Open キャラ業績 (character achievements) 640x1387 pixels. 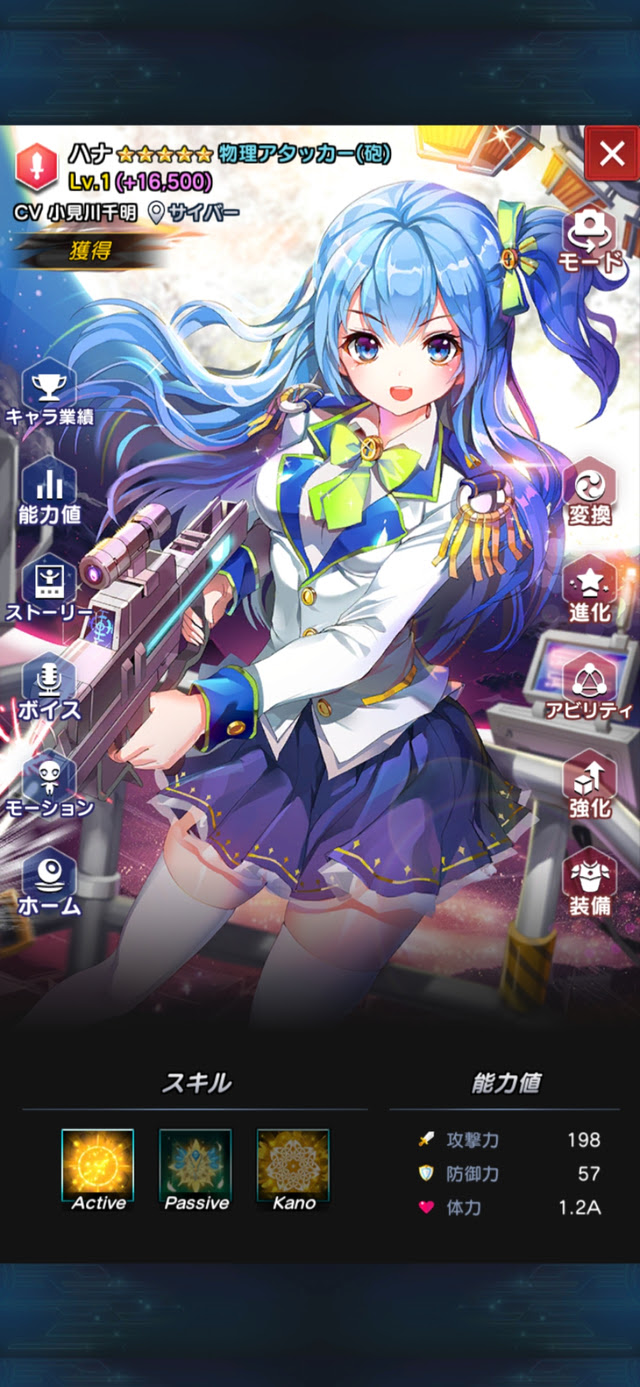click(48, 394)
